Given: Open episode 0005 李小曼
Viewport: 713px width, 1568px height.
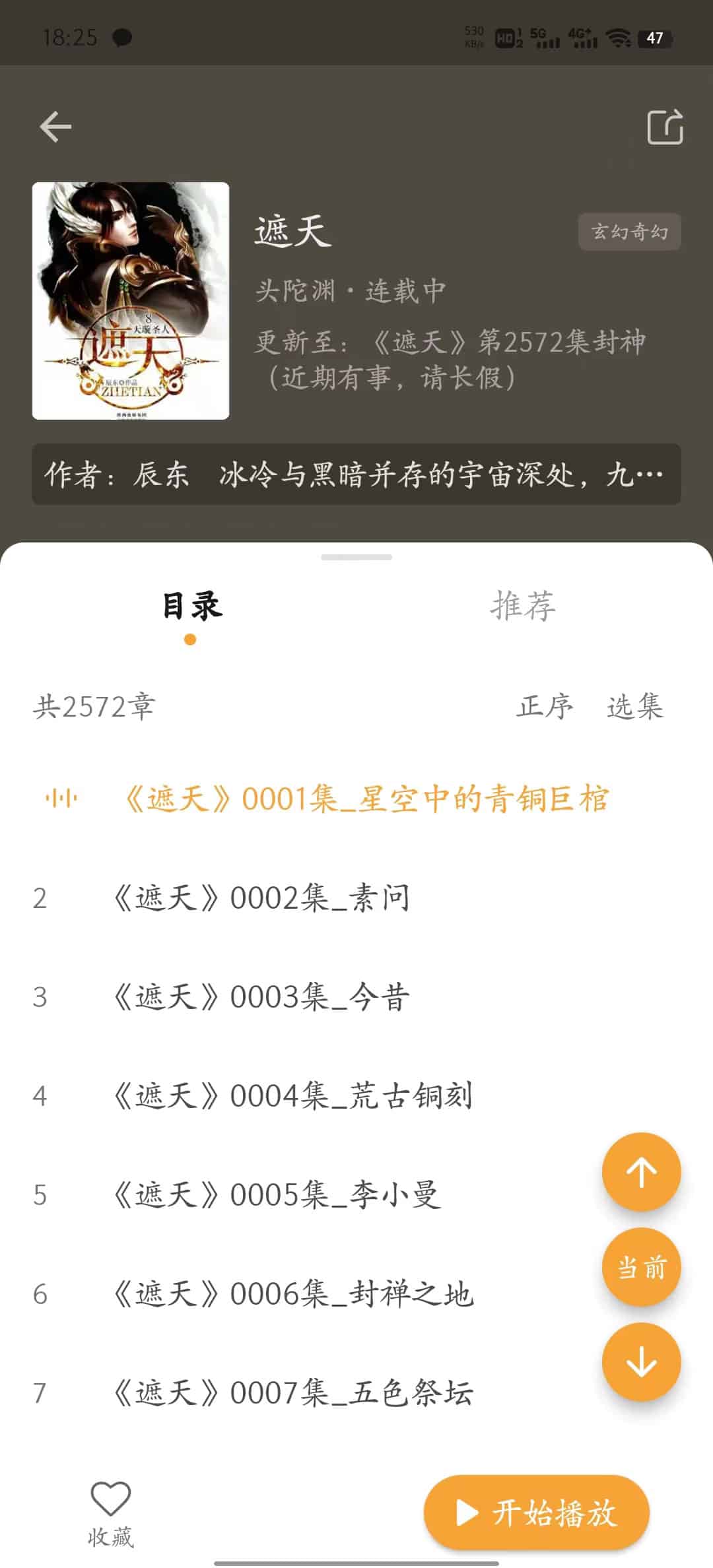Looking at the screenshot, I should pyautogui.click(x=277, y=1195).
